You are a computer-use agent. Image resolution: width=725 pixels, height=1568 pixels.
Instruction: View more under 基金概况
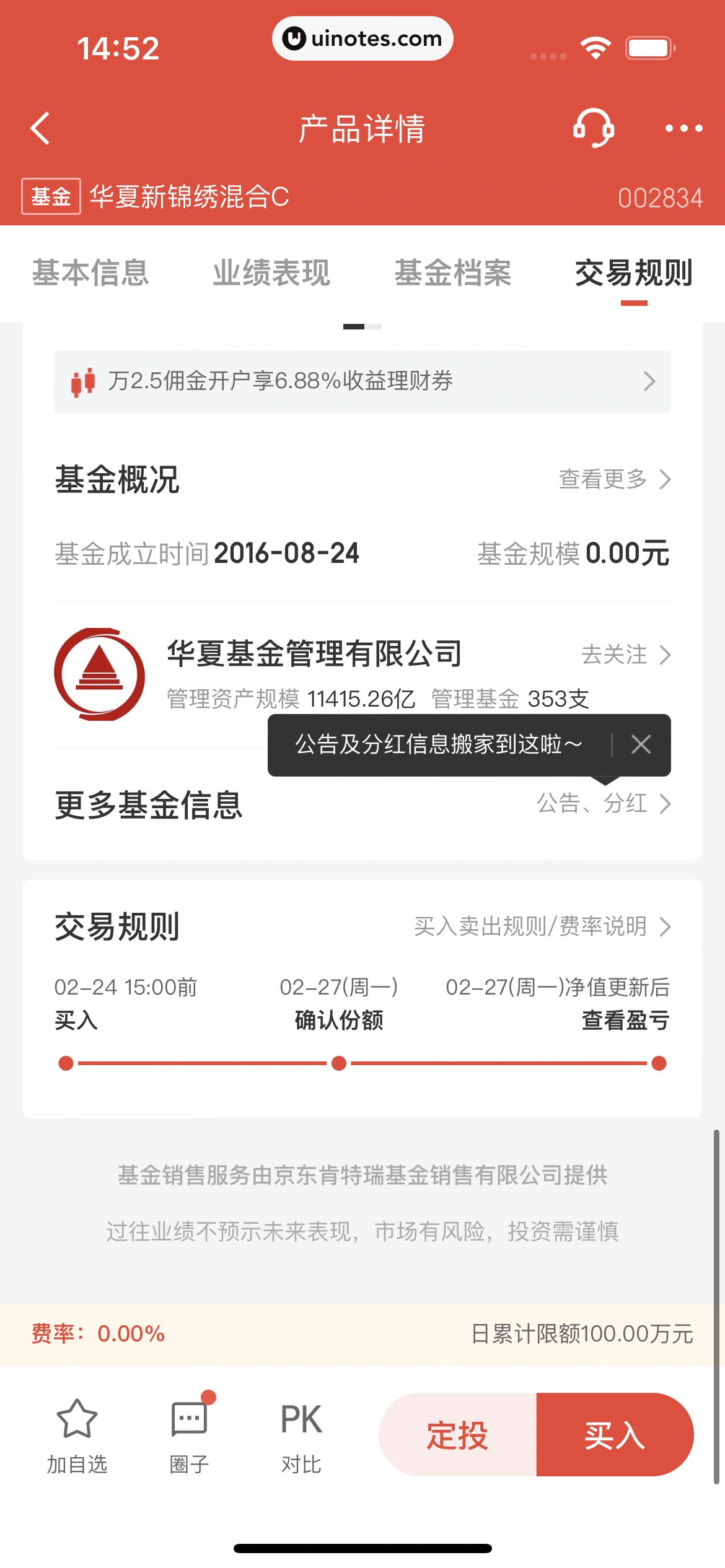pyautogui.click(x=614, y=479)
